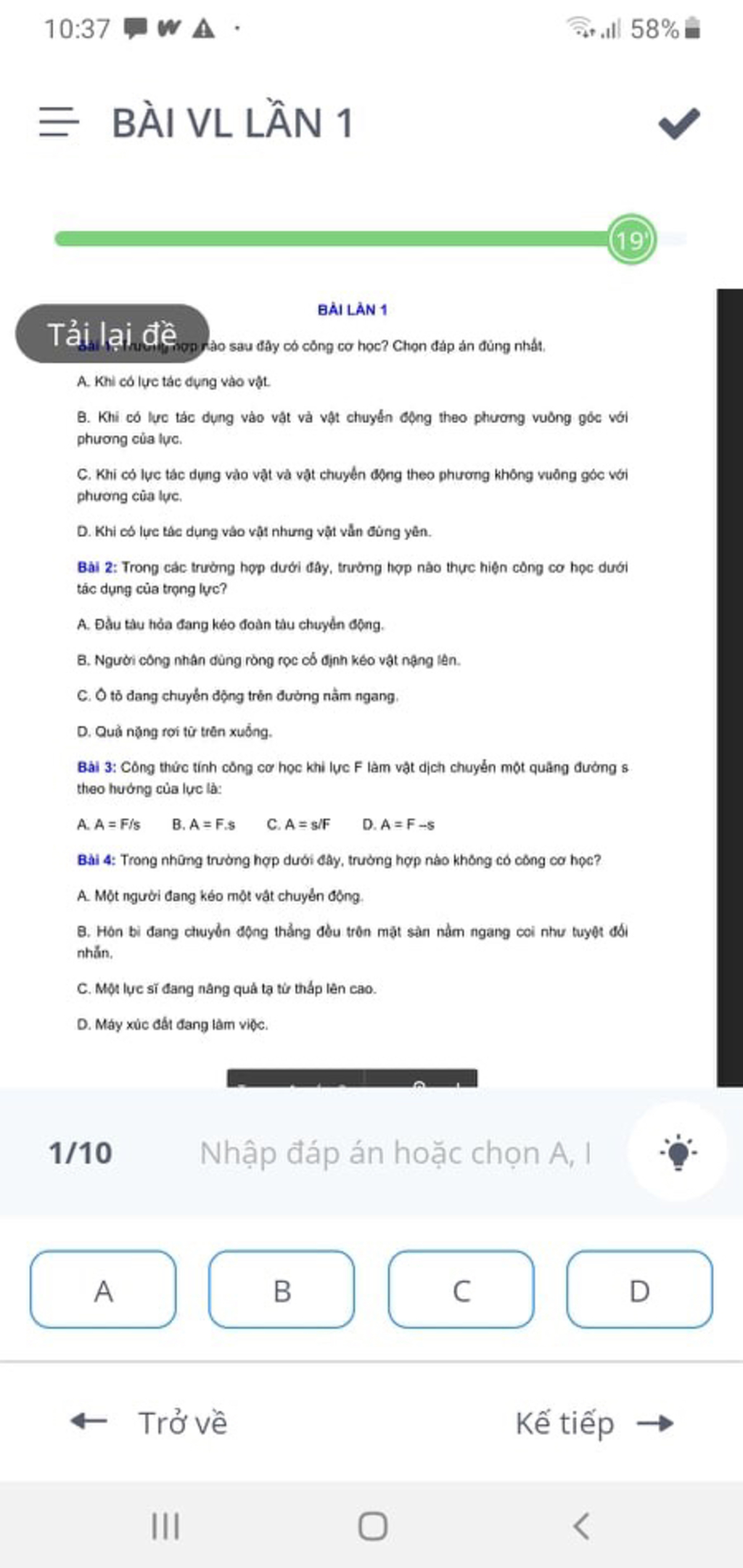
Task: Tap the system home button
Action: 372,1526
